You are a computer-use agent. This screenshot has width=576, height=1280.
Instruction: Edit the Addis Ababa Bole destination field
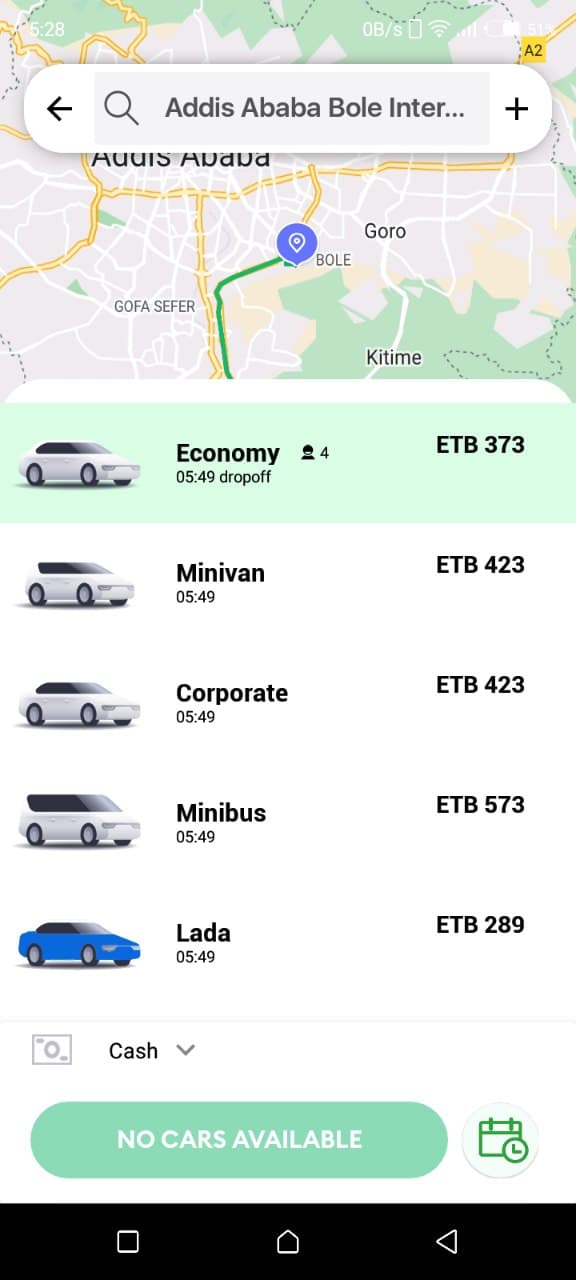pos(292,108)
